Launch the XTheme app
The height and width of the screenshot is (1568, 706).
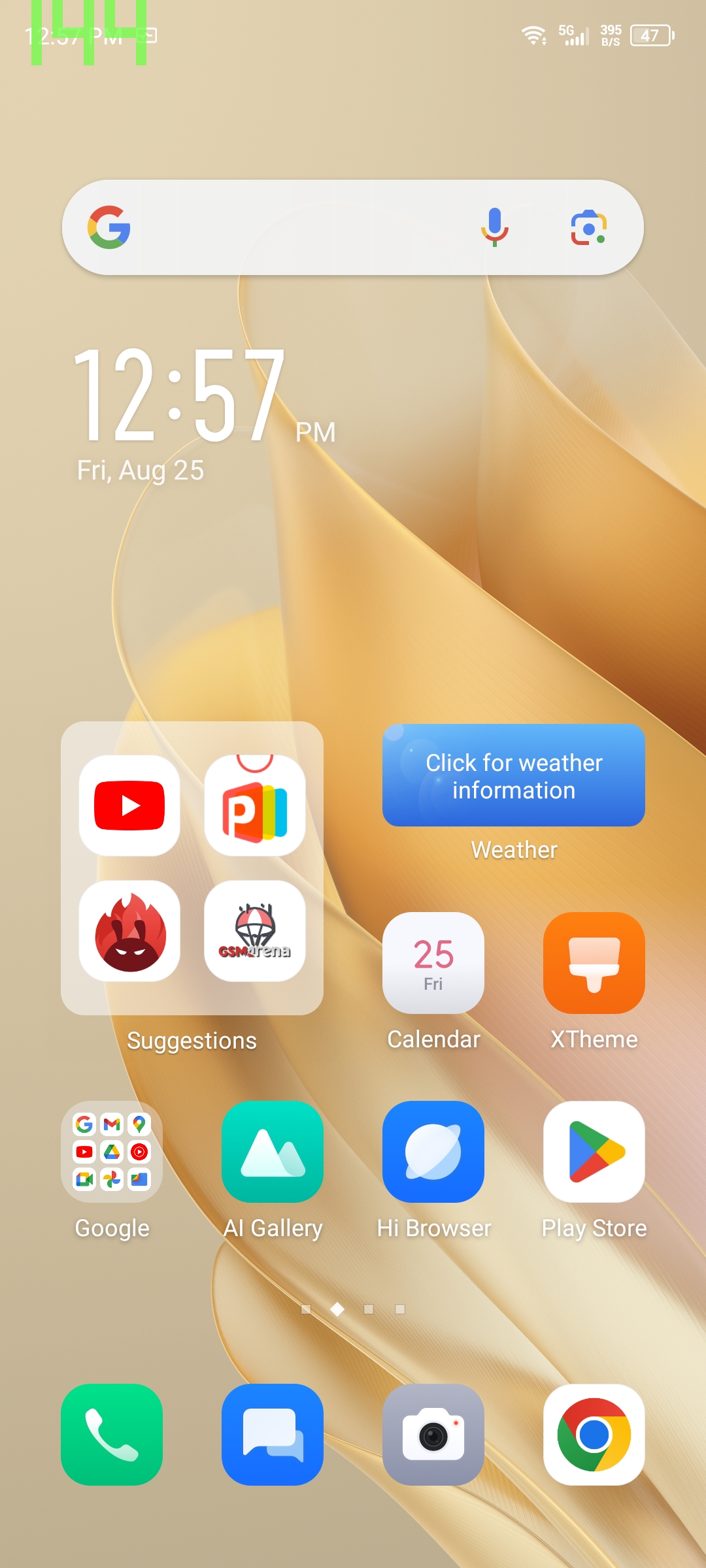click(594, 963)
